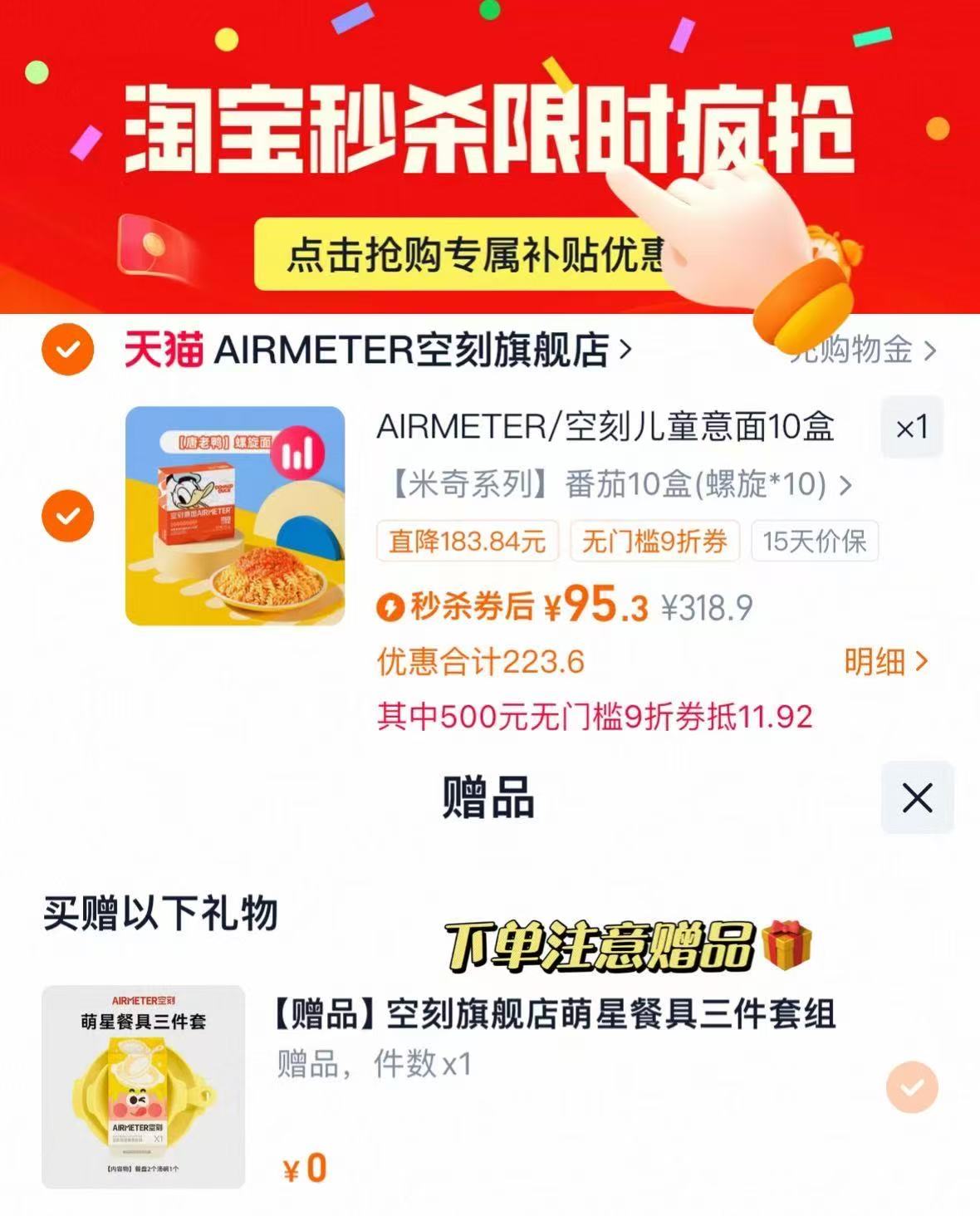Click the lightning seckill icon beside the price

390,607
